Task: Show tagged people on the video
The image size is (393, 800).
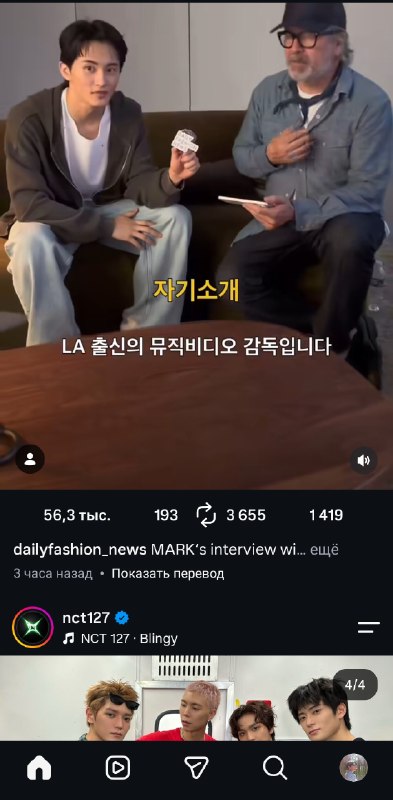Action: pyautogui.click(x=30, y=459)
